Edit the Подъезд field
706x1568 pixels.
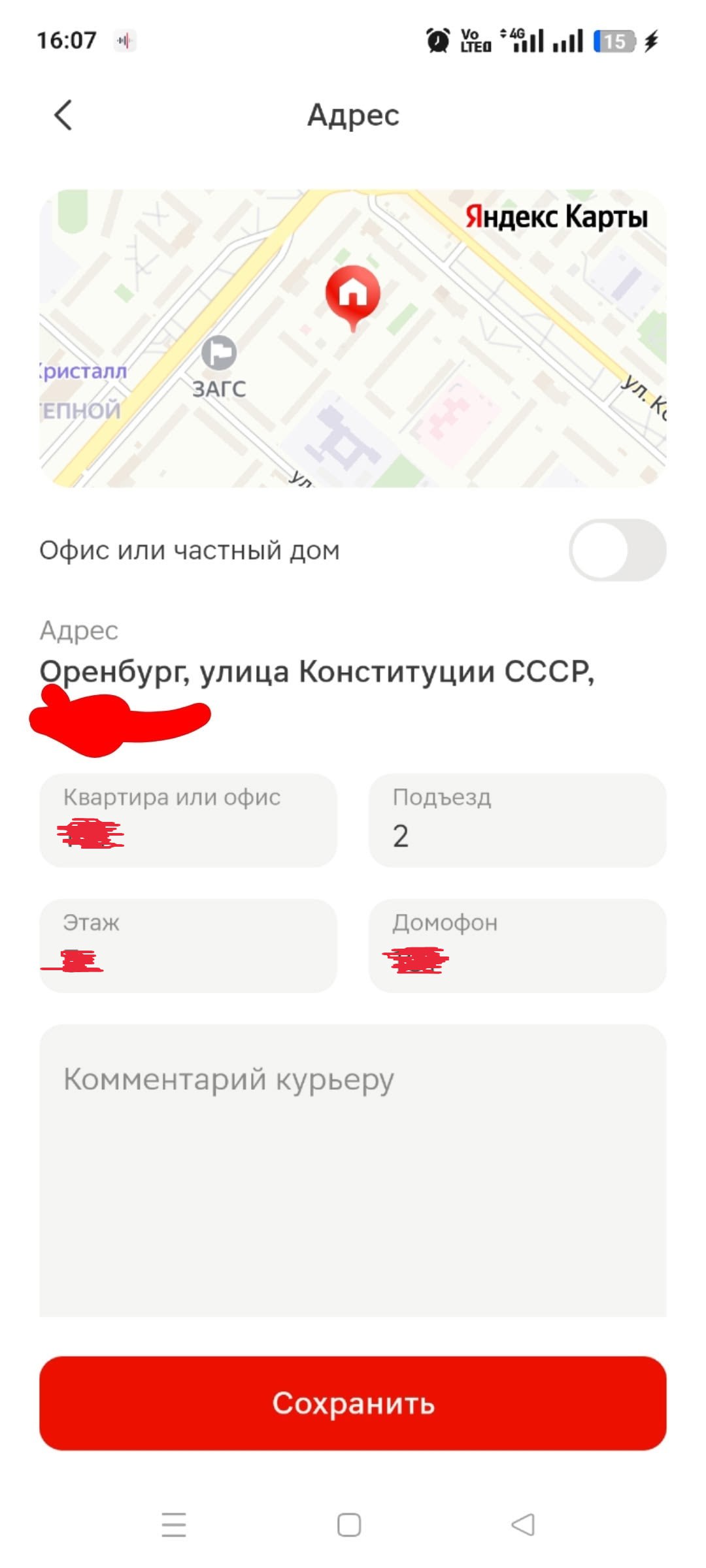tap(517, 821)
